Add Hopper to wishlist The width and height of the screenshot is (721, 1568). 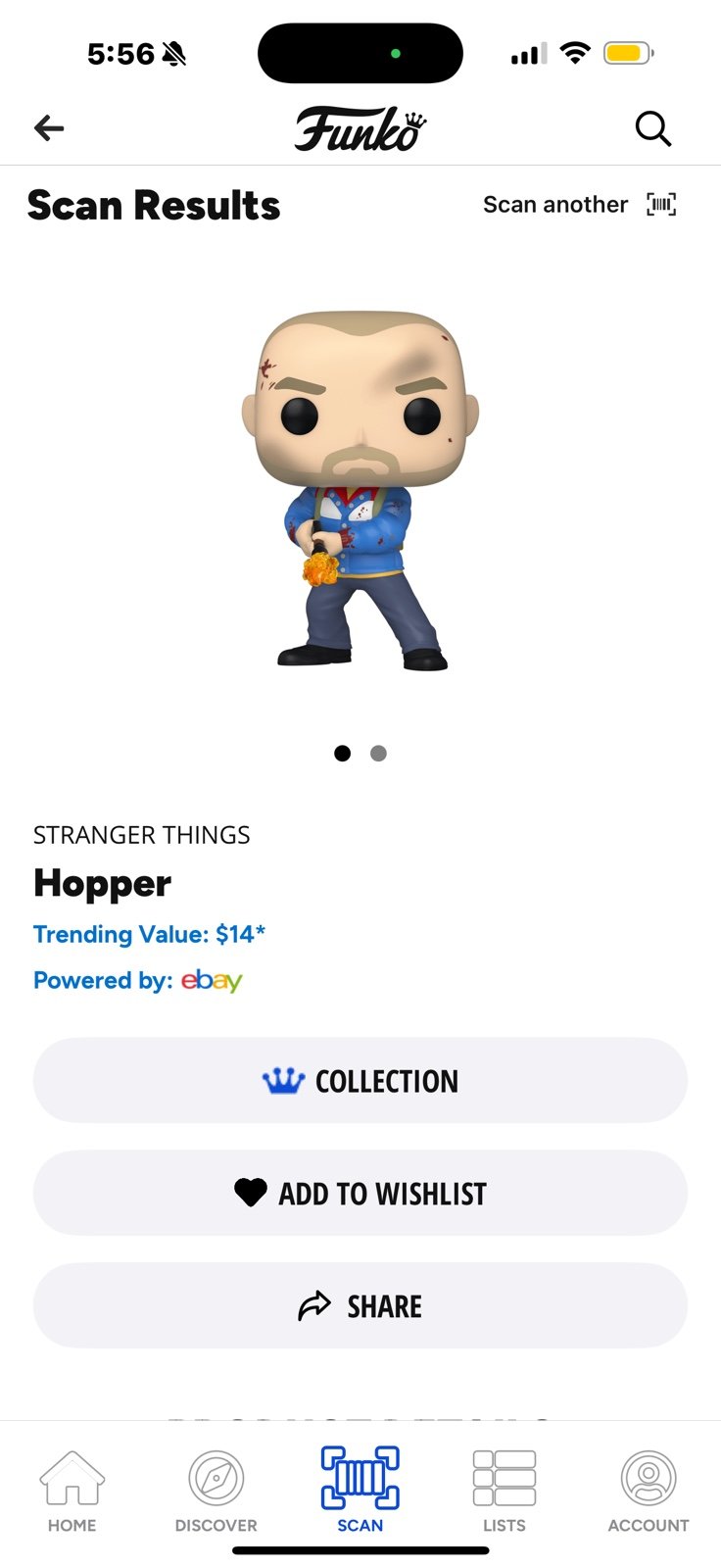pos(360,1193)
